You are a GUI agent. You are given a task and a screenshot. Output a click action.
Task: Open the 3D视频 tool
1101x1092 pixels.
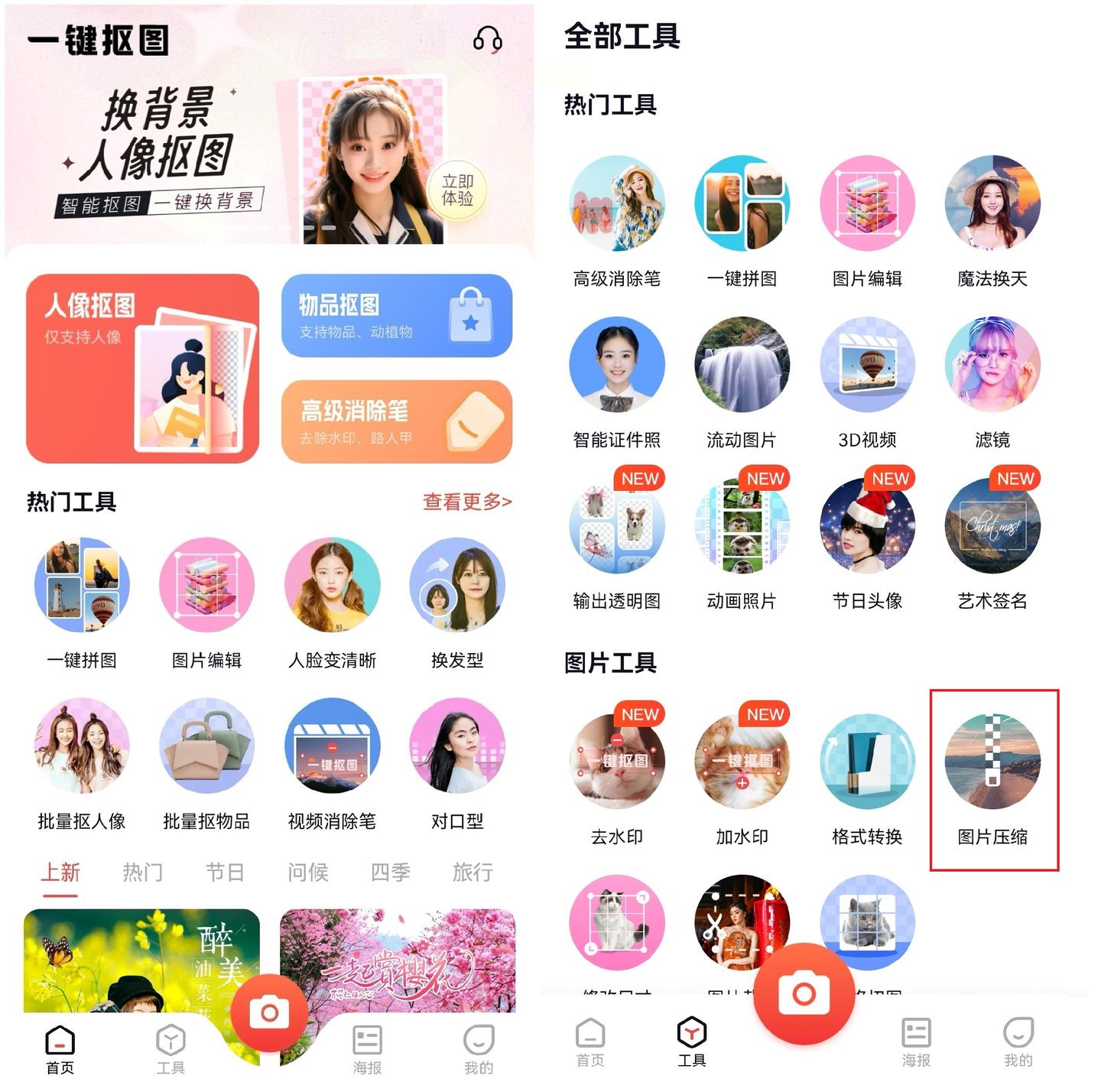pyautogui.click(x=867, y=366)
